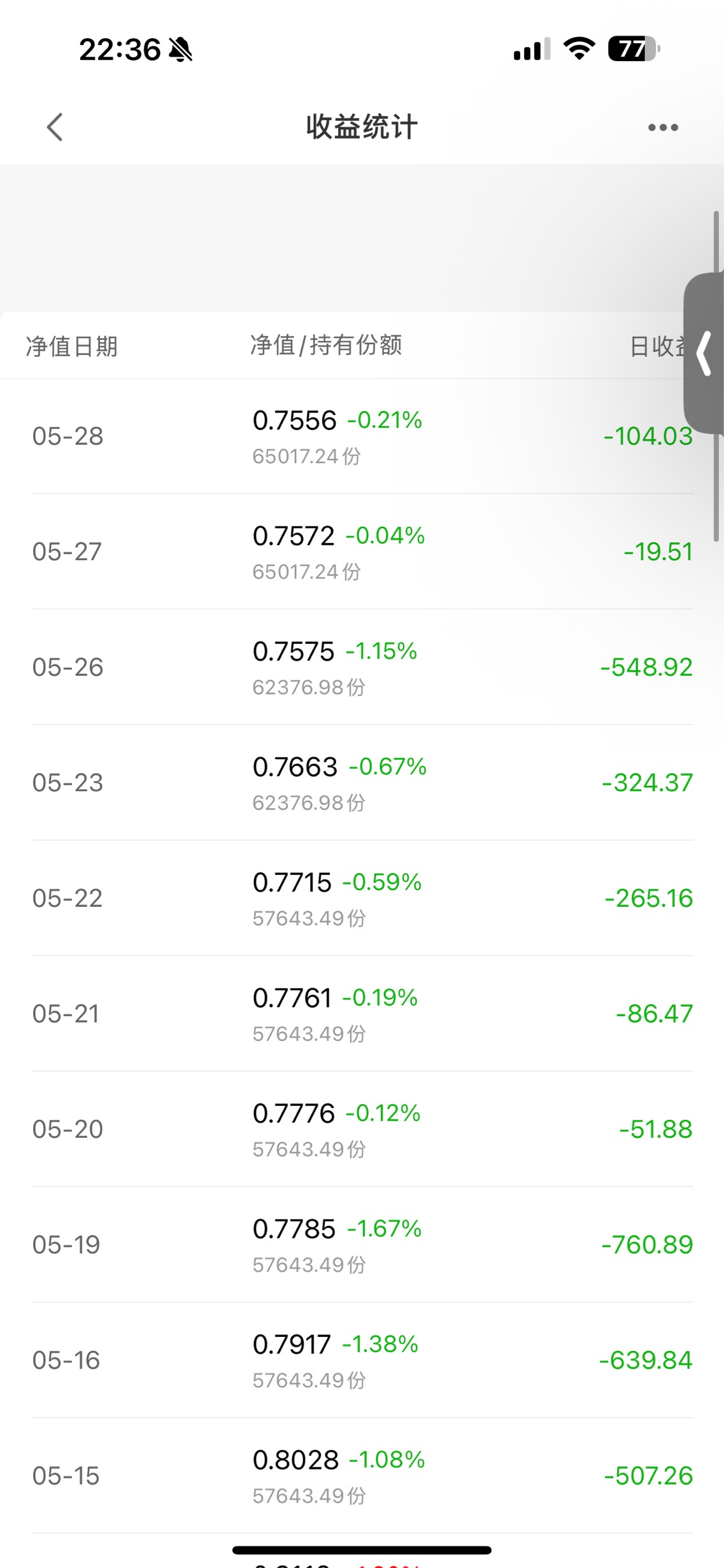
Task: Expand the gray side arrow handle
Action: pyautogui.click(x=704, y=354)
